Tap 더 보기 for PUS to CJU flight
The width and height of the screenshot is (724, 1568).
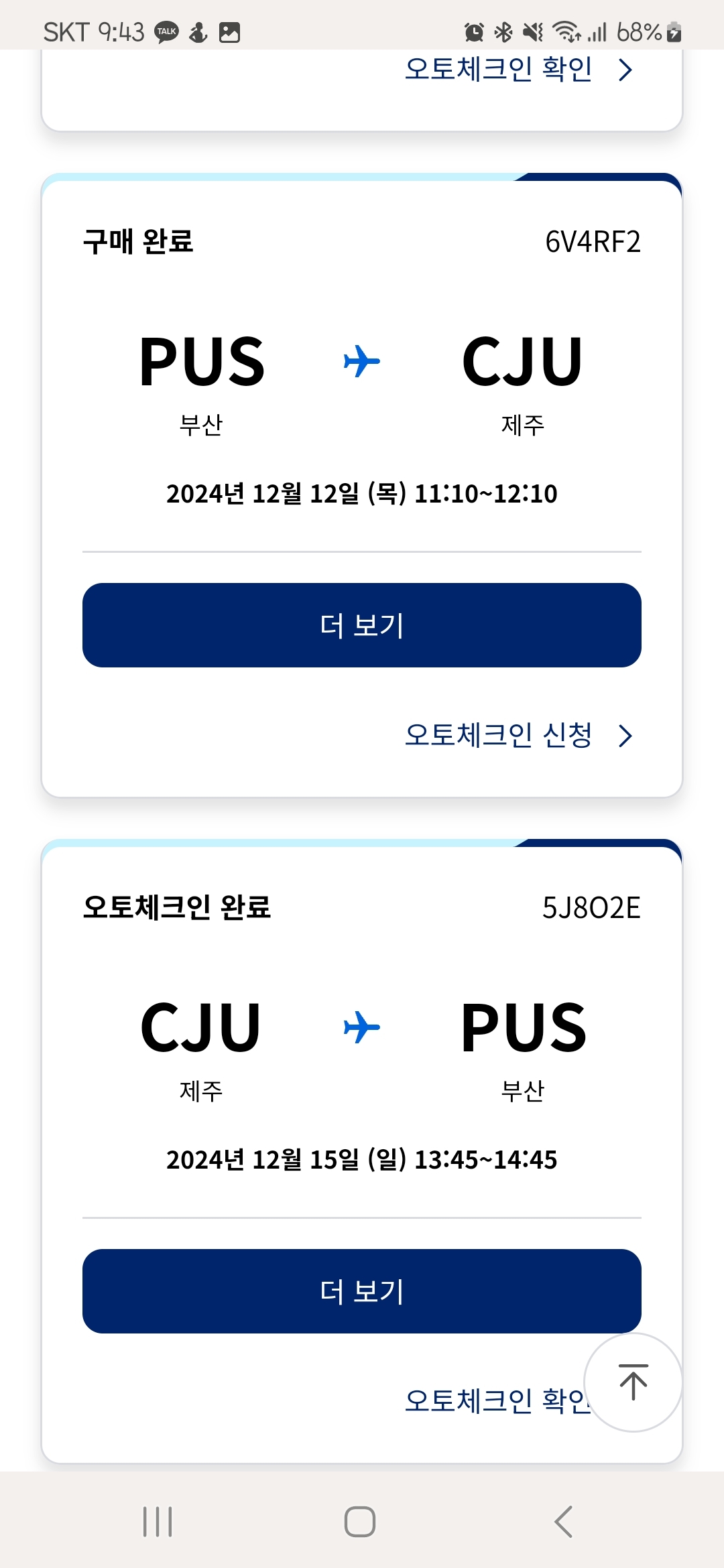point(362,625)
